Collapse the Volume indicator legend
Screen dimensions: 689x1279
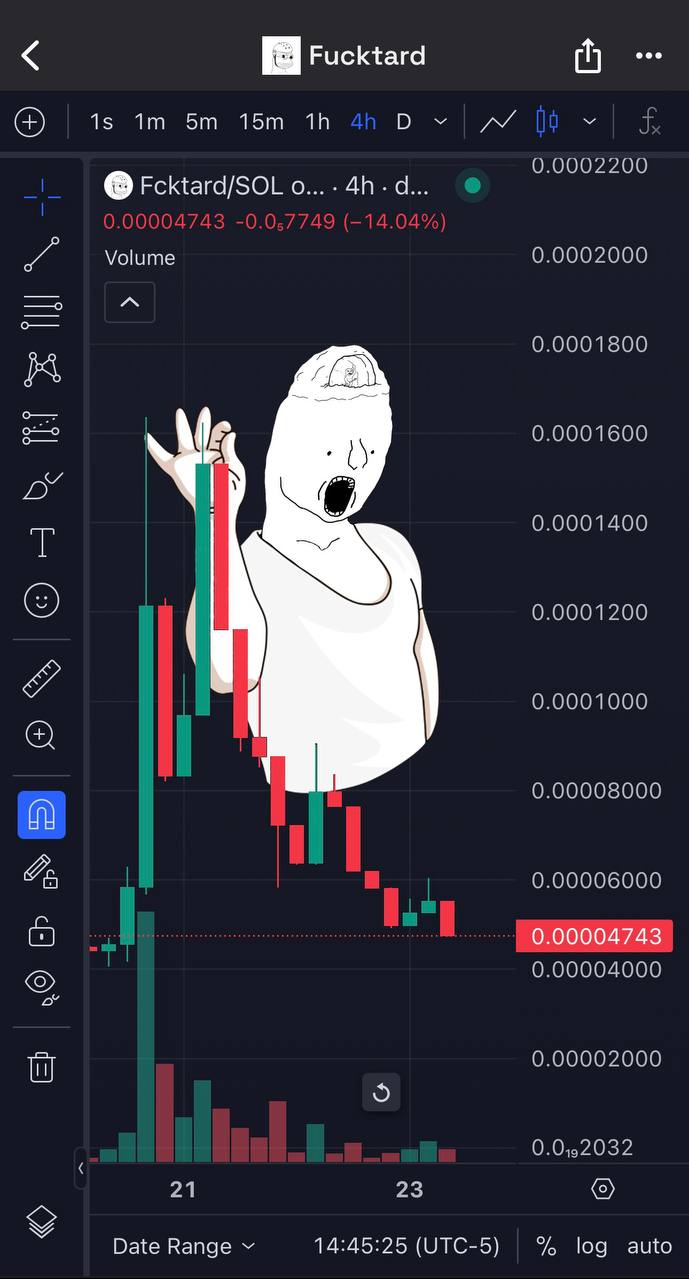tap(130, 302)
